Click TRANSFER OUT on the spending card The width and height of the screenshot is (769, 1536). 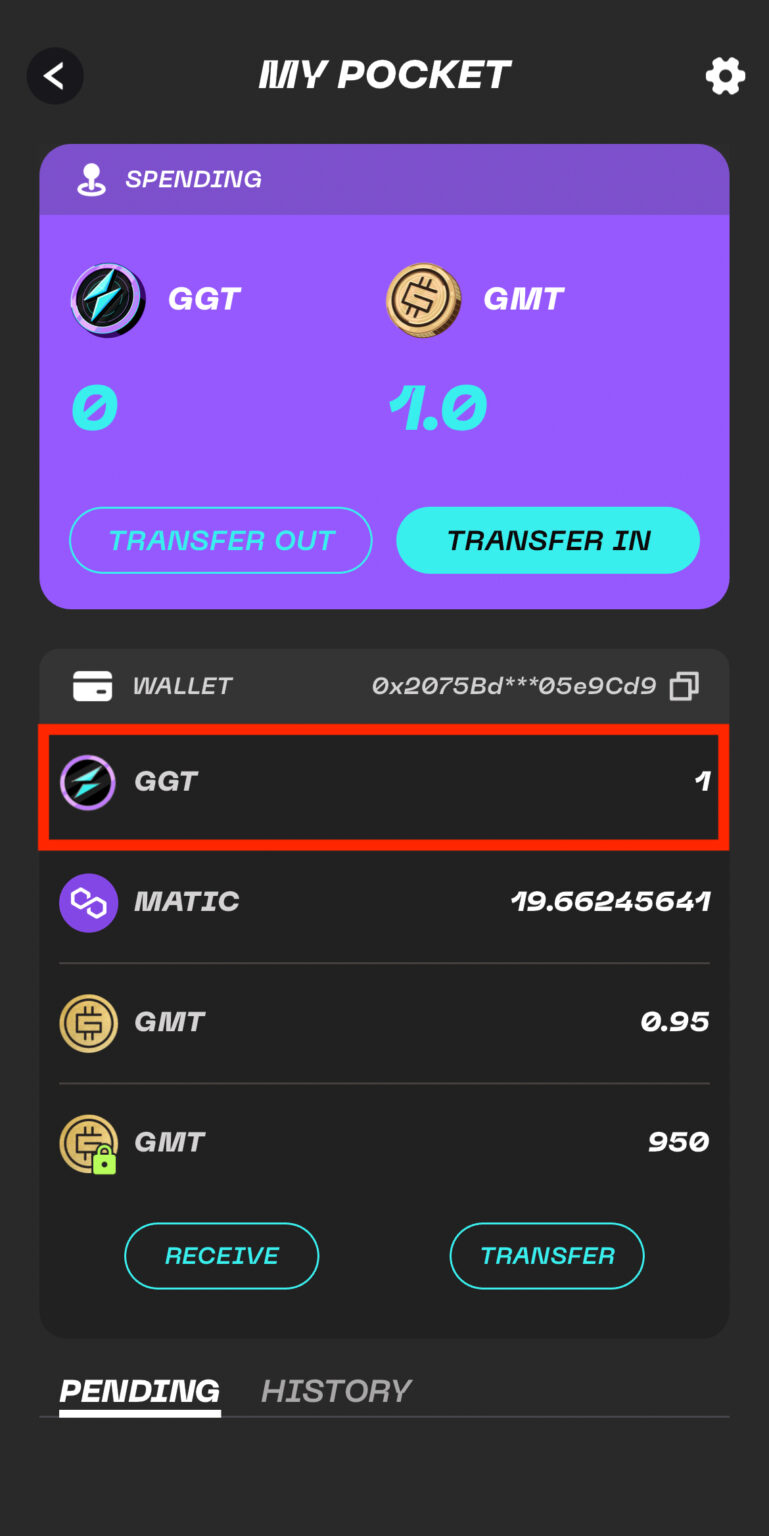pos(220,540)
